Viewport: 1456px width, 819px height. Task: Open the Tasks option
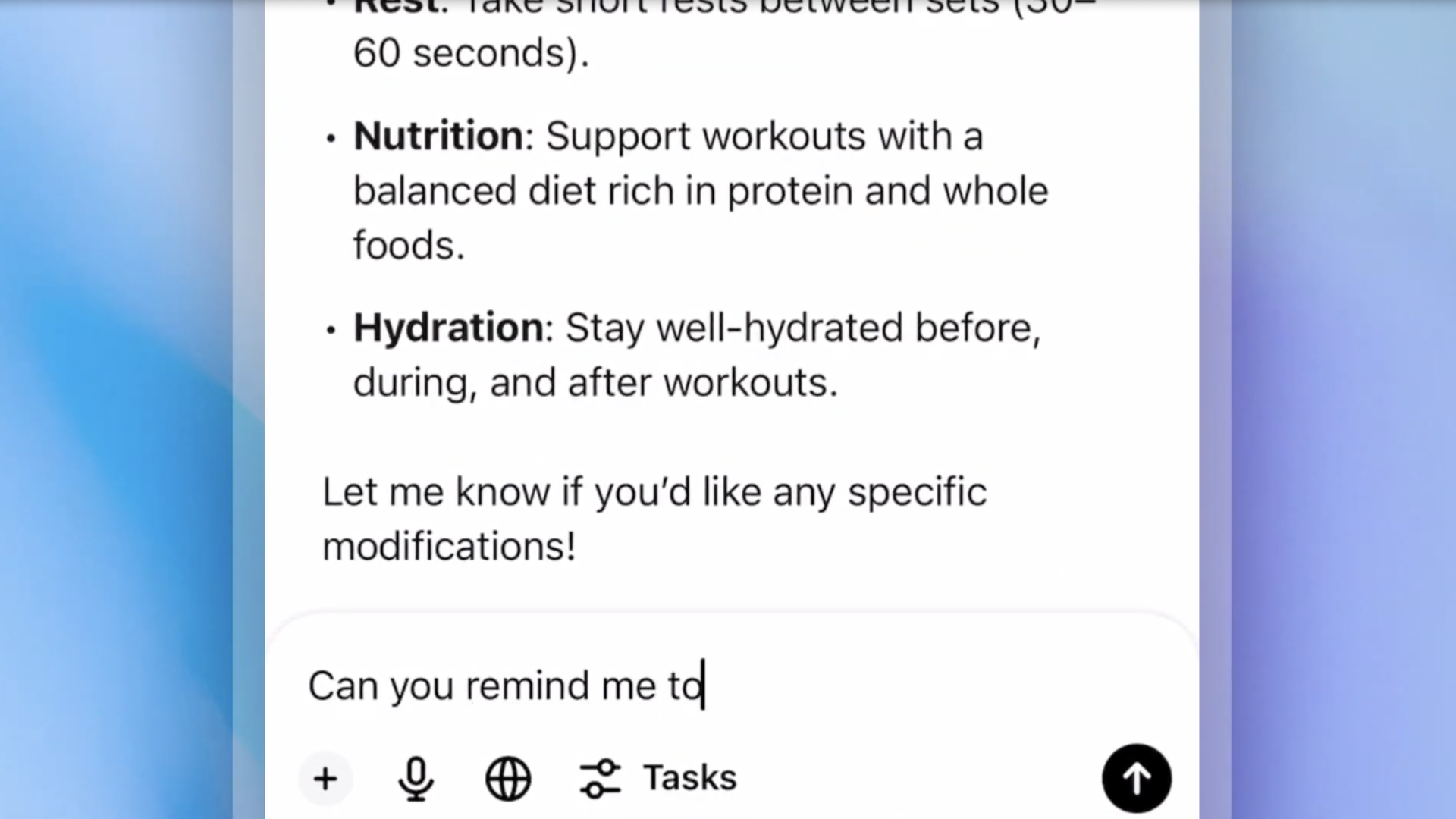click(658, 779)
